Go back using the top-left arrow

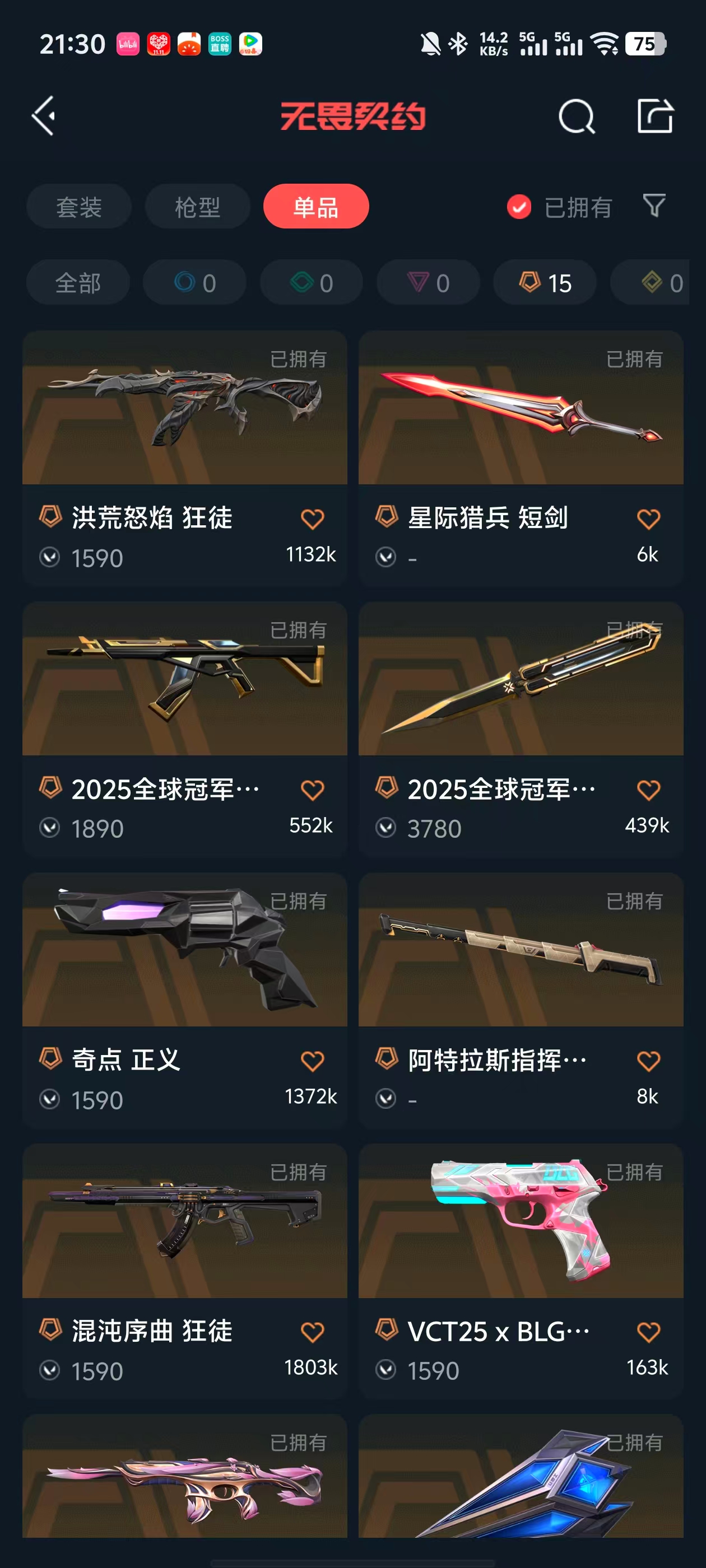click(44, 116)
